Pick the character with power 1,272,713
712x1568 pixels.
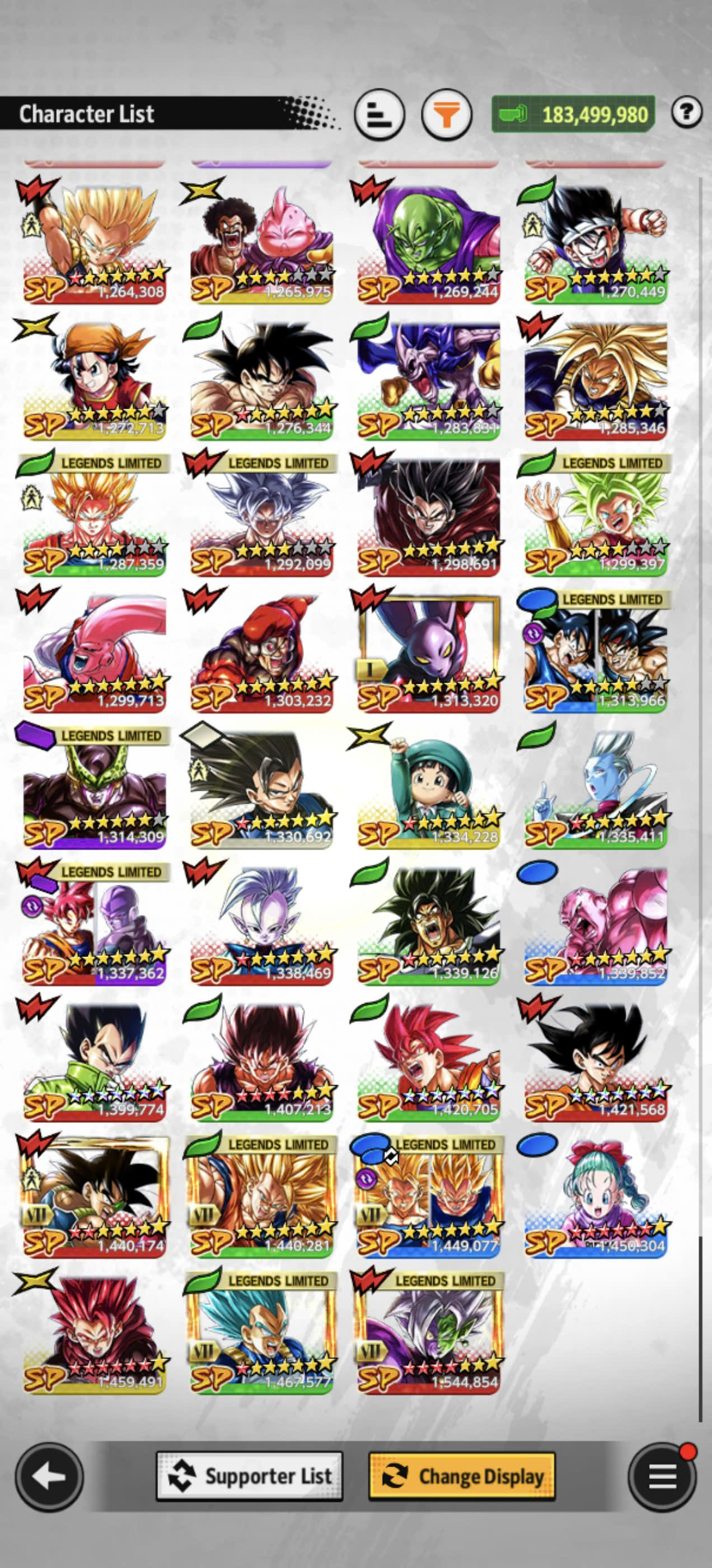(x=95, y=379)
